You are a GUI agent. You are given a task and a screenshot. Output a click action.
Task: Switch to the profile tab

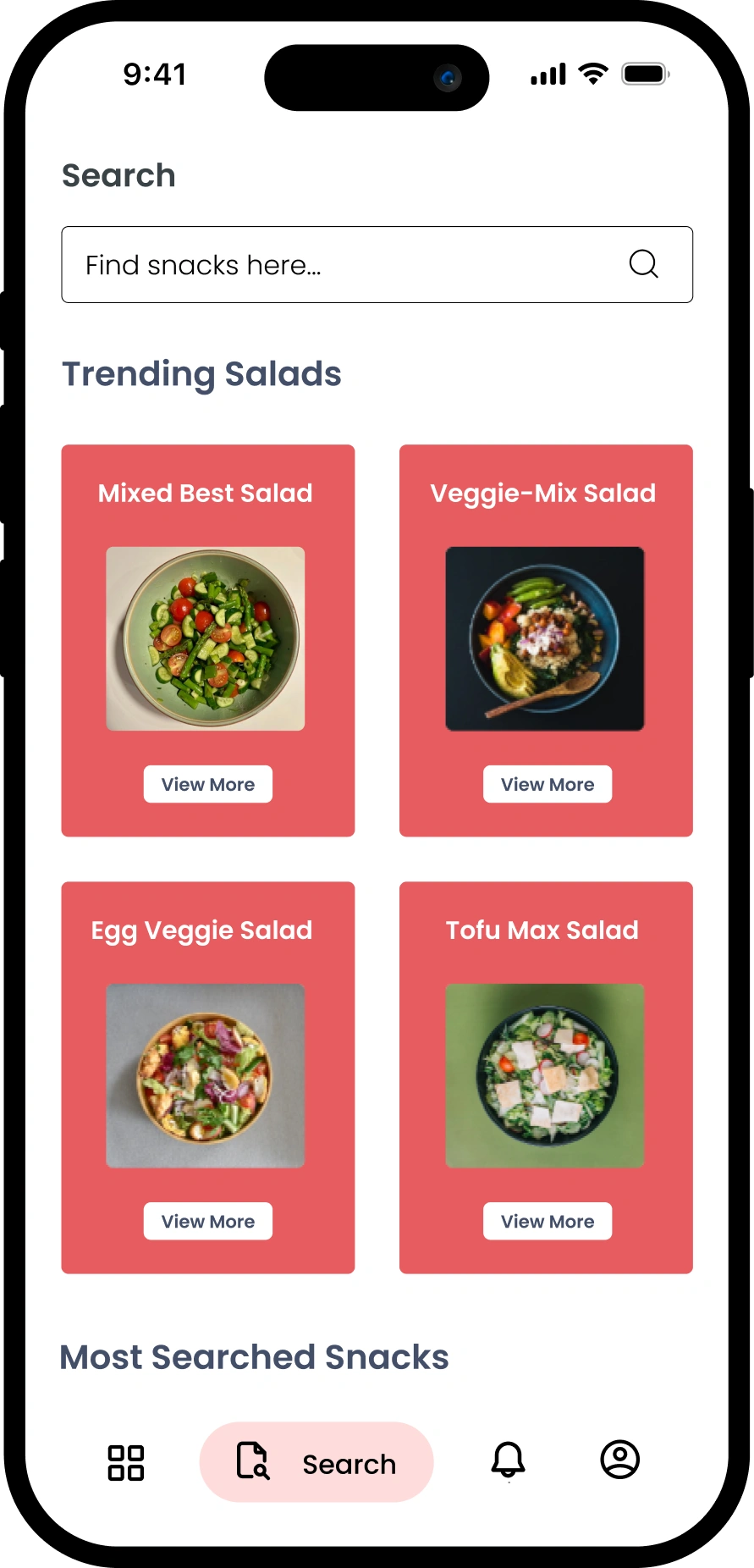(620, 1460)
